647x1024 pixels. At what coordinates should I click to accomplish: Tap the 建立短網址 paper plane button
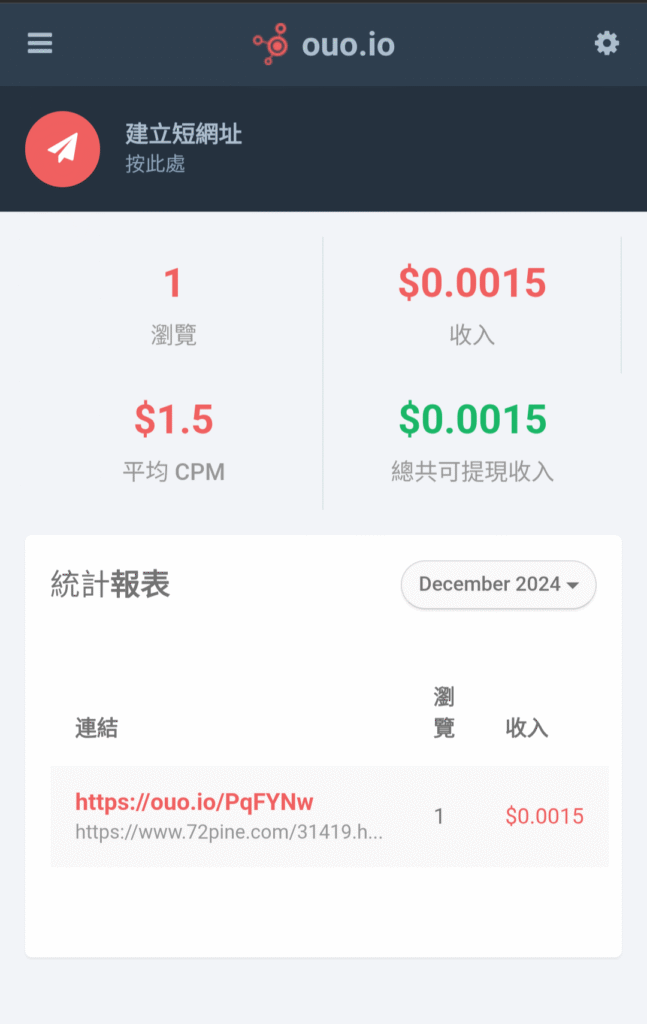click(x=62, y=149)
